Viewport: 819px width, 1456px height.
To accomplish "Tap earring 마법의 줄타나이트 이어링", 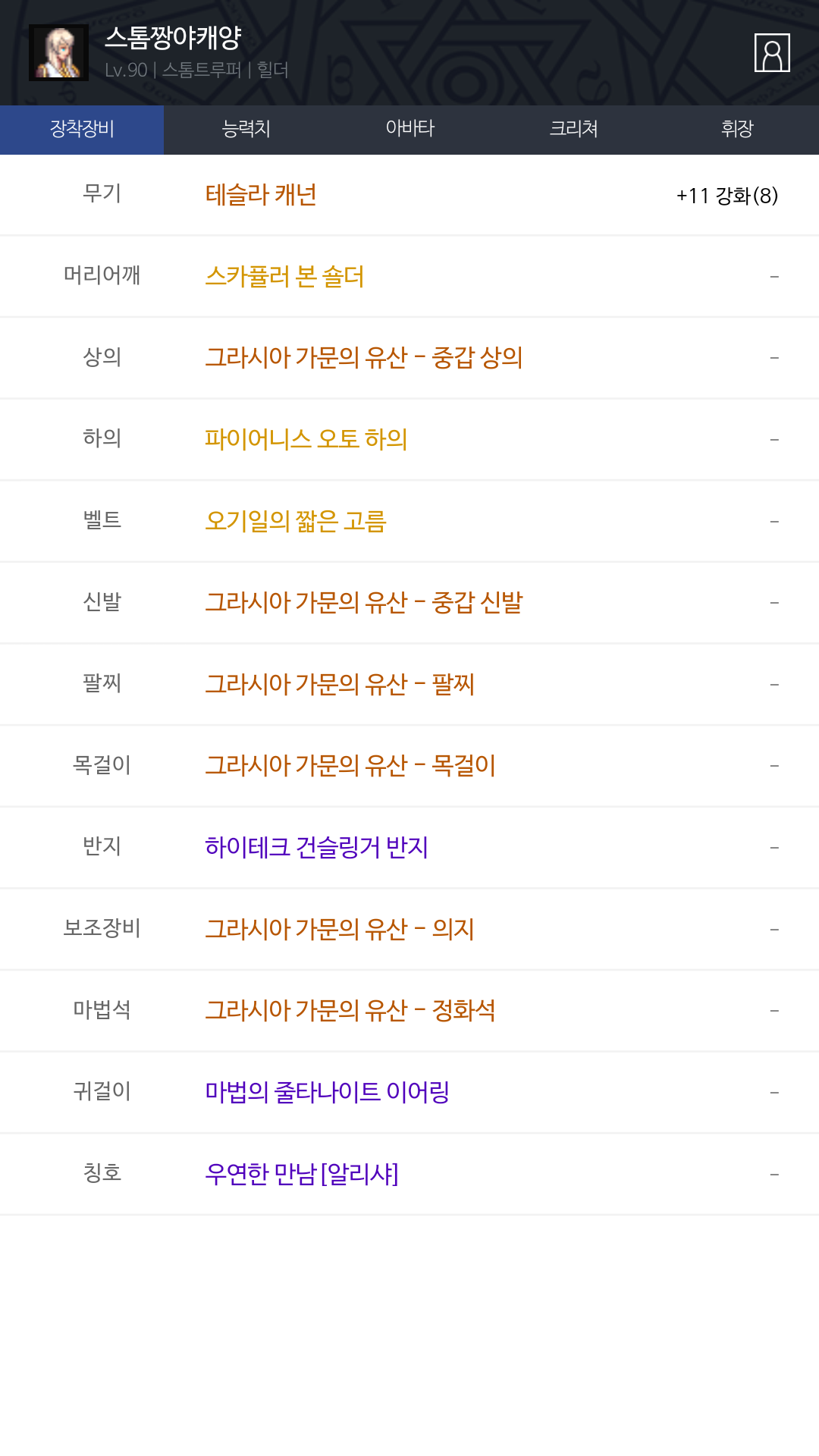I will coord(328,1092).
